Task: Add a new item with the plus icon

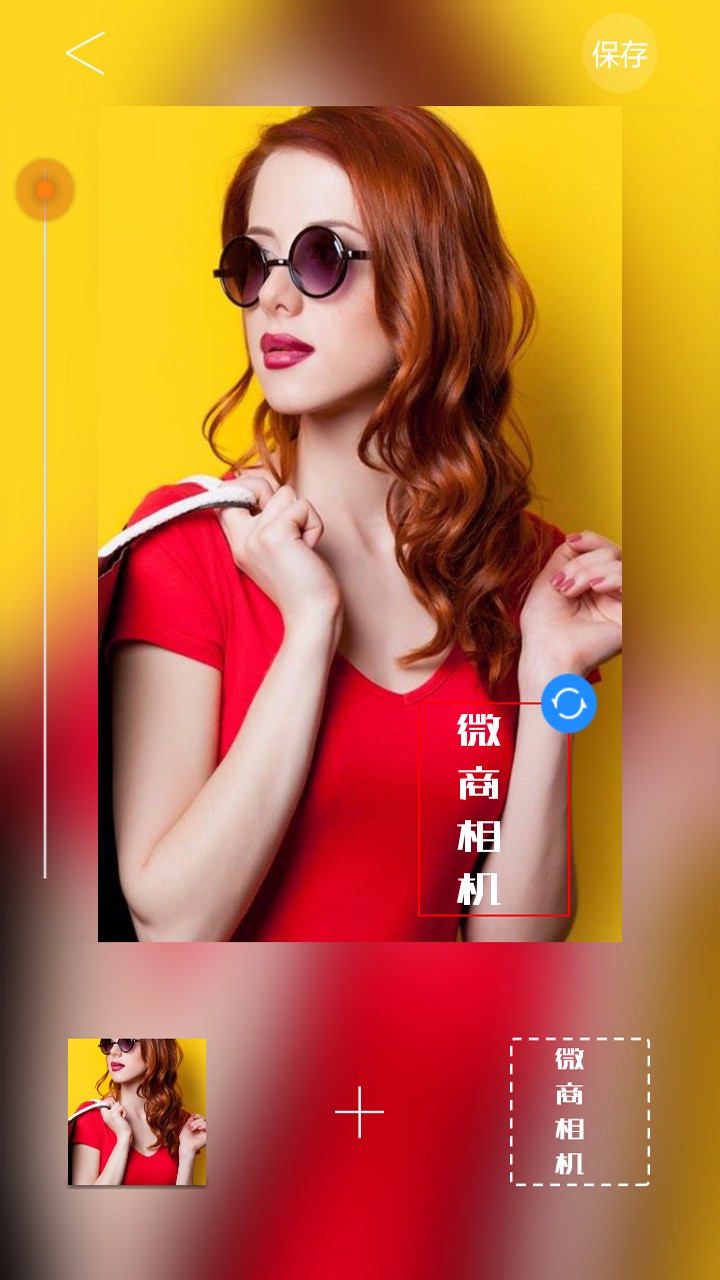Action: [359, 1112]
